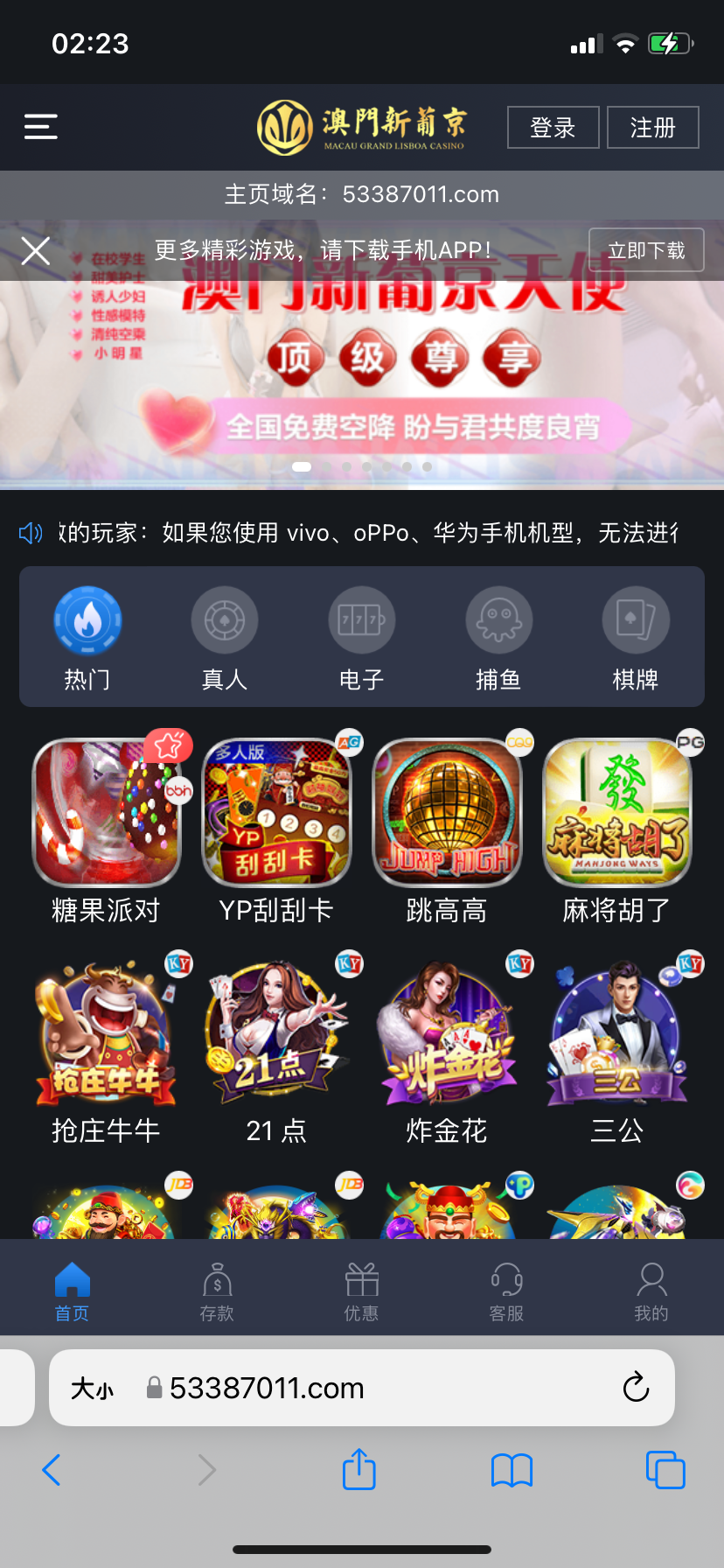
Task: Dismiss the app download banner
Action: pyautogui.click(x=36, y=250)
